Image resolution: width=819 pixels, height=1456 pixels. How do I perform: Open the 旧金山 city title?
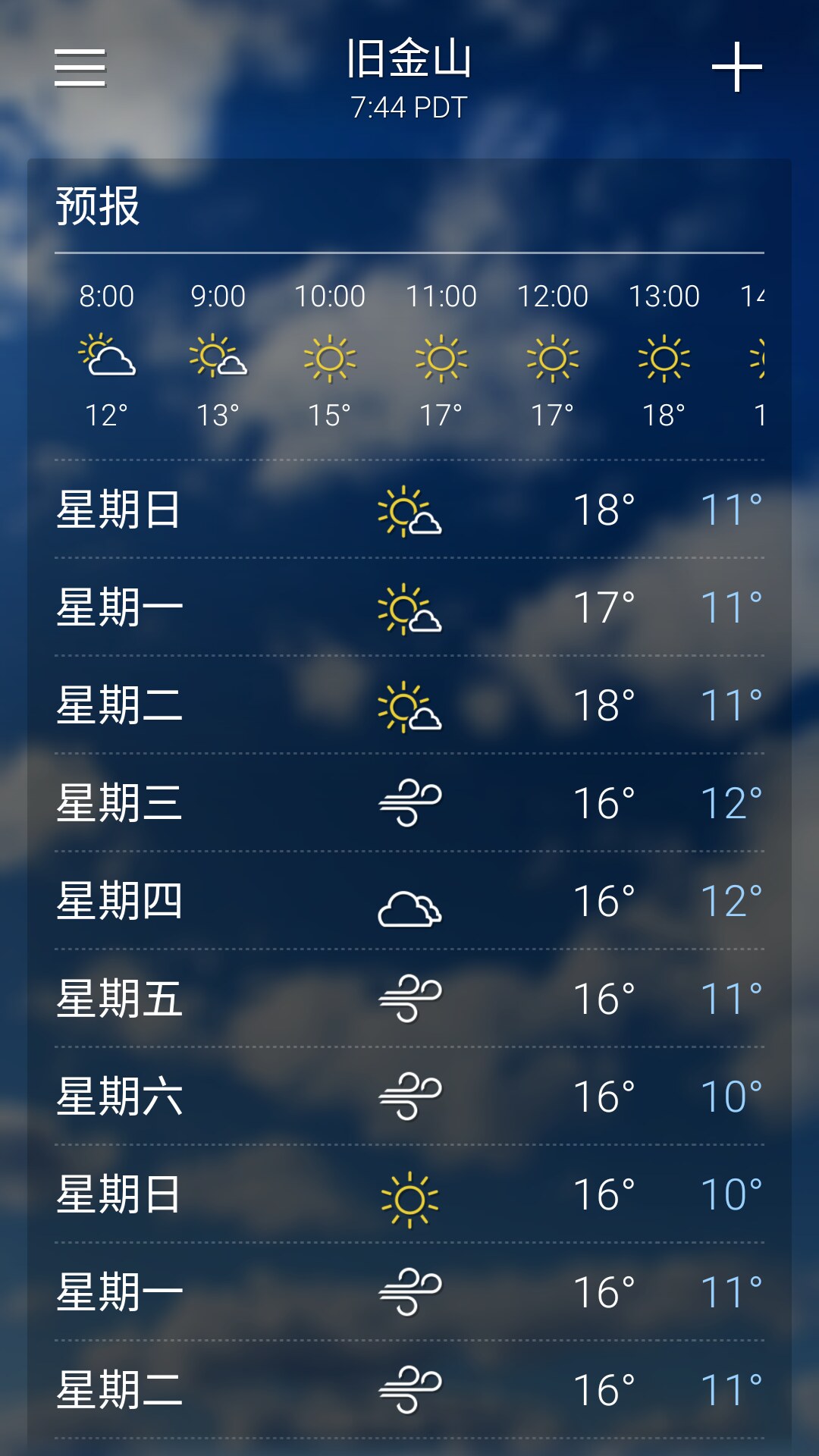click(409, 65)
